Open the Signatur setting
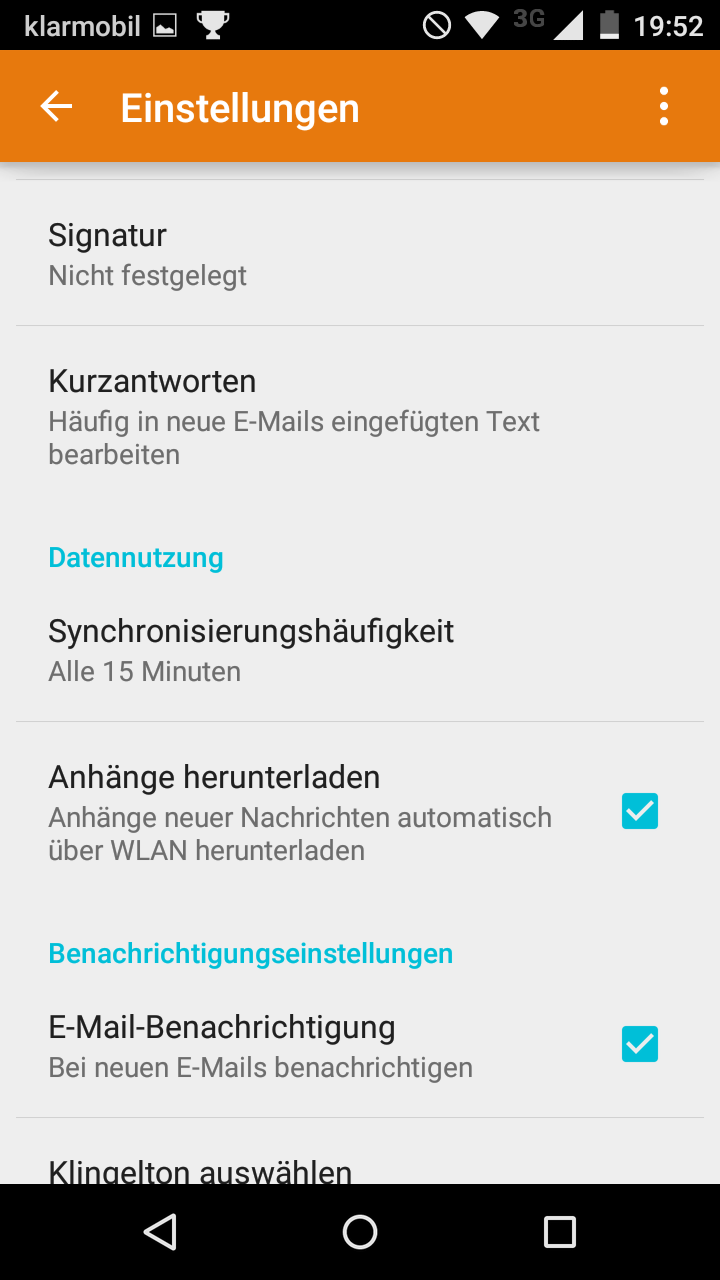This screenshot has height=1280, width=720. (360, 254)
